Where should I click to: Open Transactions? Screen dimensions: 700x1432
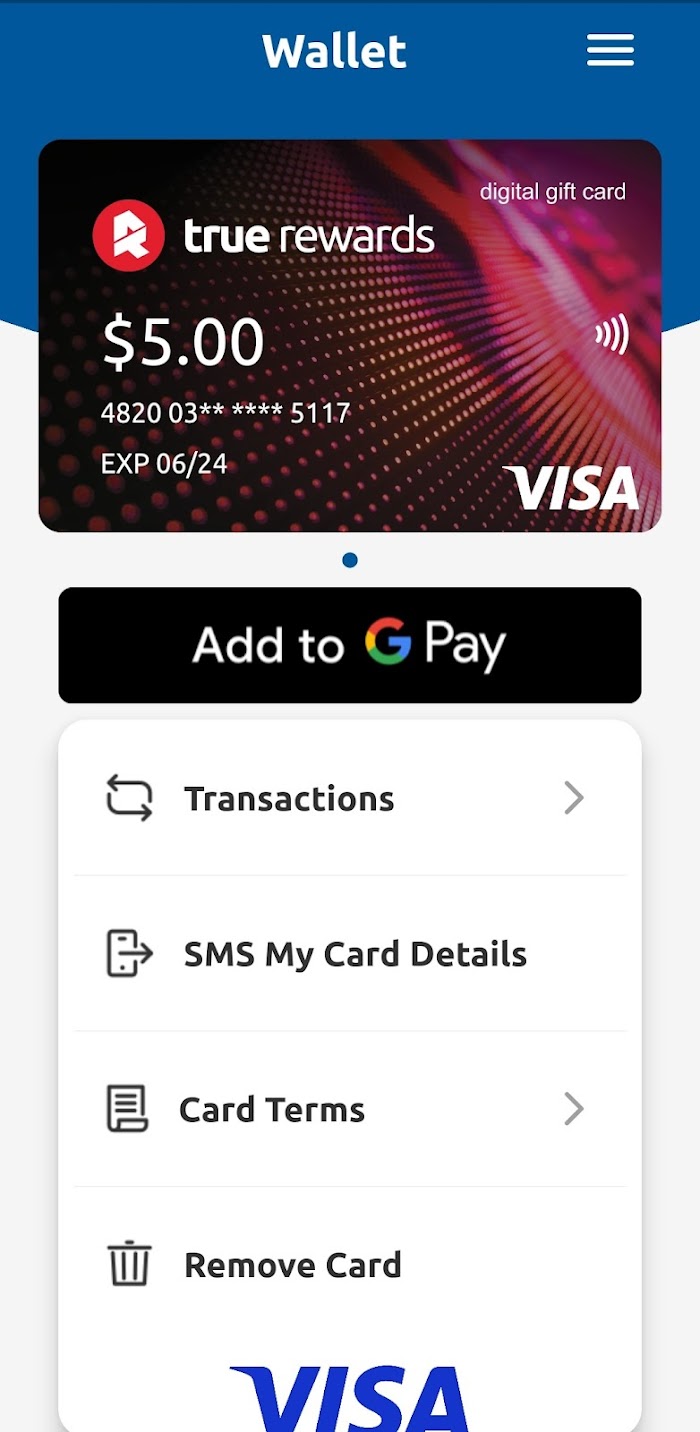(350, 798)
